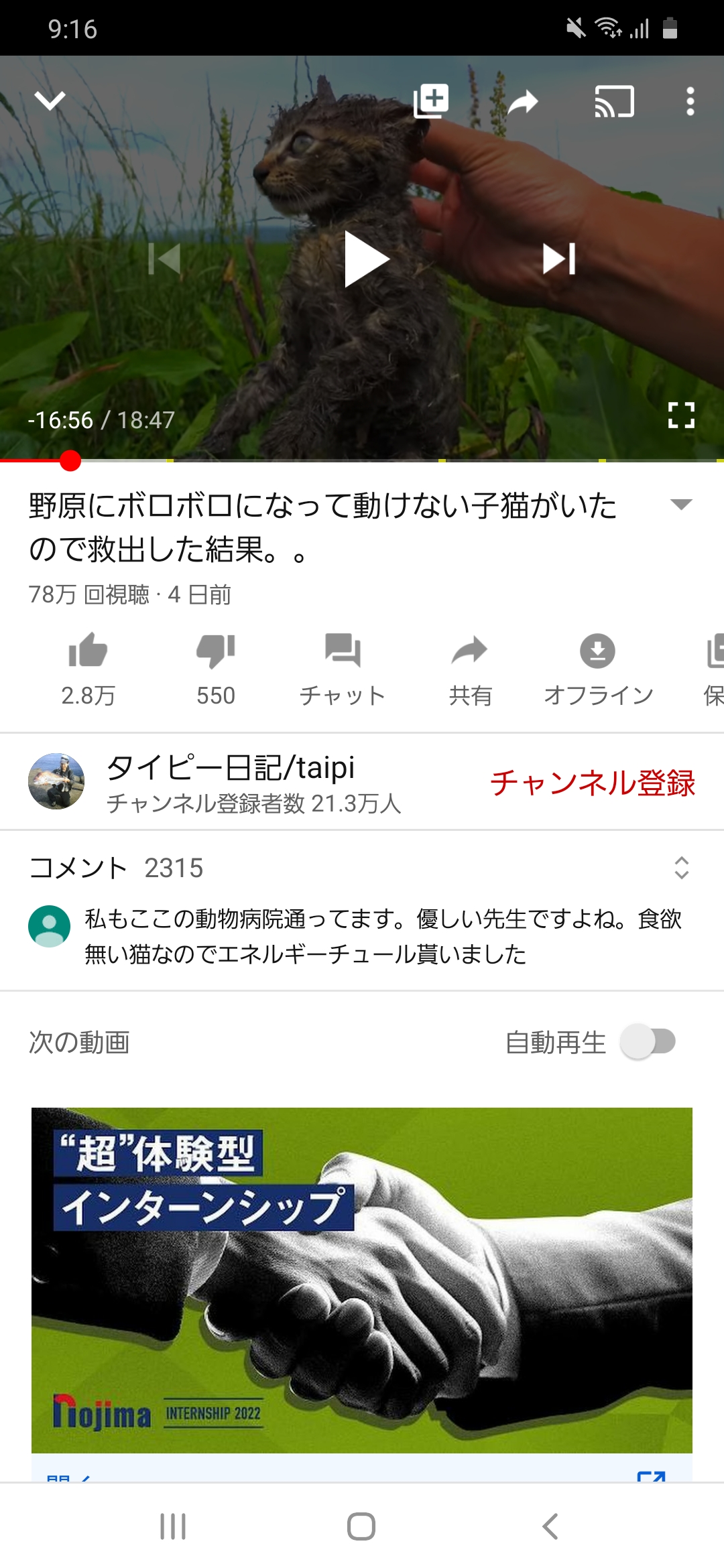Screen dimensions: 724x1568
Task: Enter fullscreen mode
Action: coord(681,415)
